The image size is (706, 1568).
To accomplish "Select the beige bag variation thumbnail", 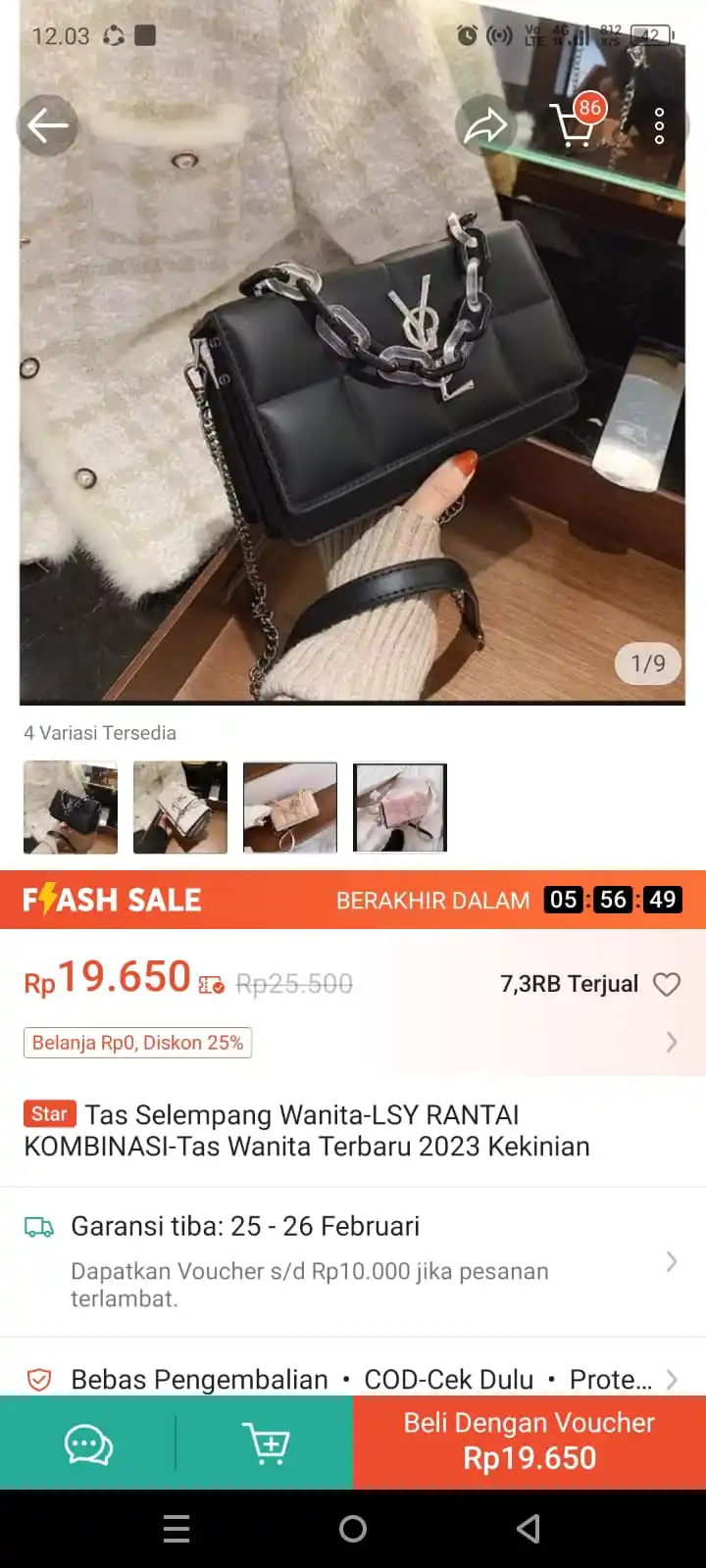I will tap(290, 807).
